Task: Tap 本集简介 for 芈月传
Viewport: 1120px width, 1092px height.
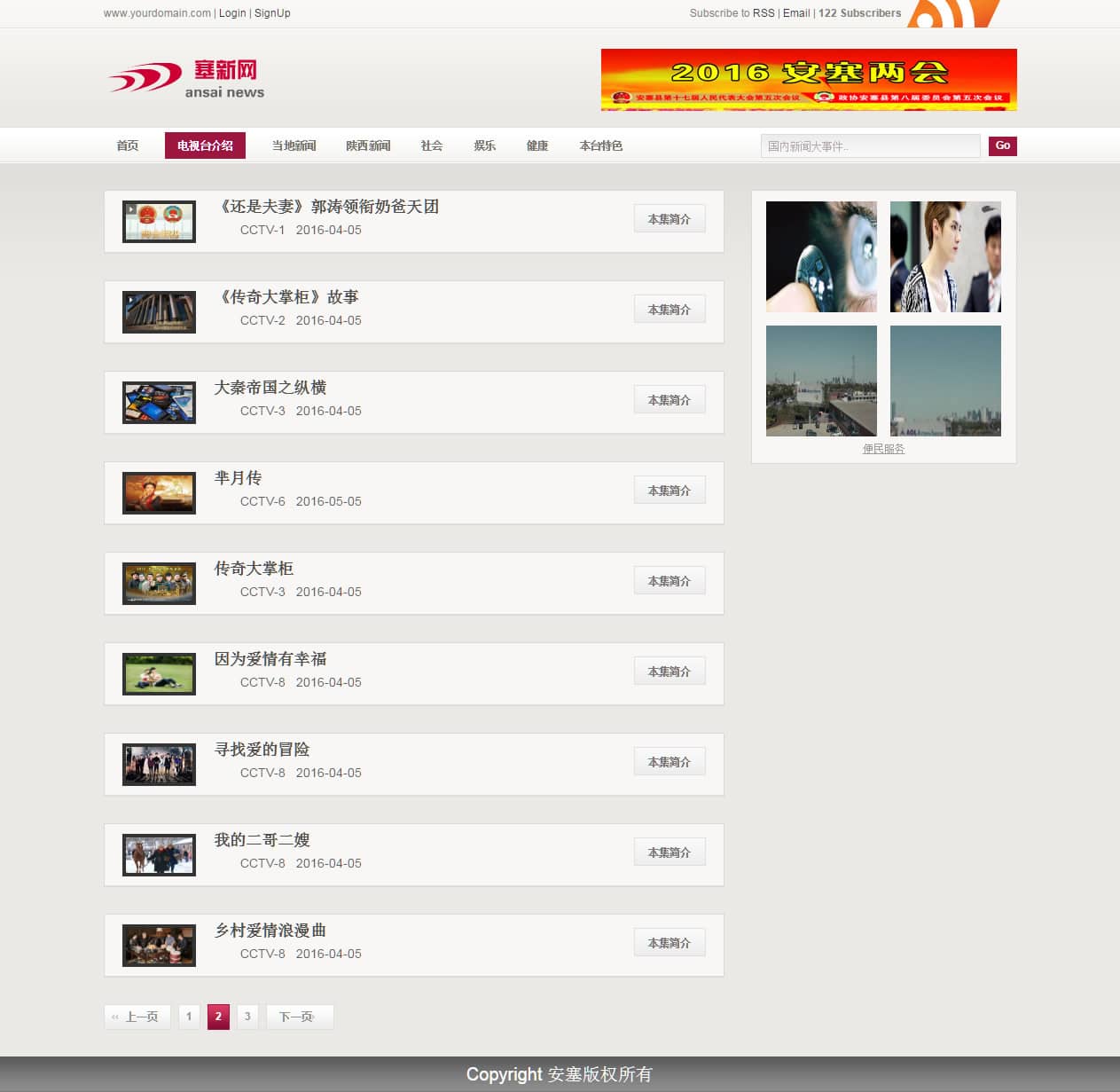Action: point(669,491)
